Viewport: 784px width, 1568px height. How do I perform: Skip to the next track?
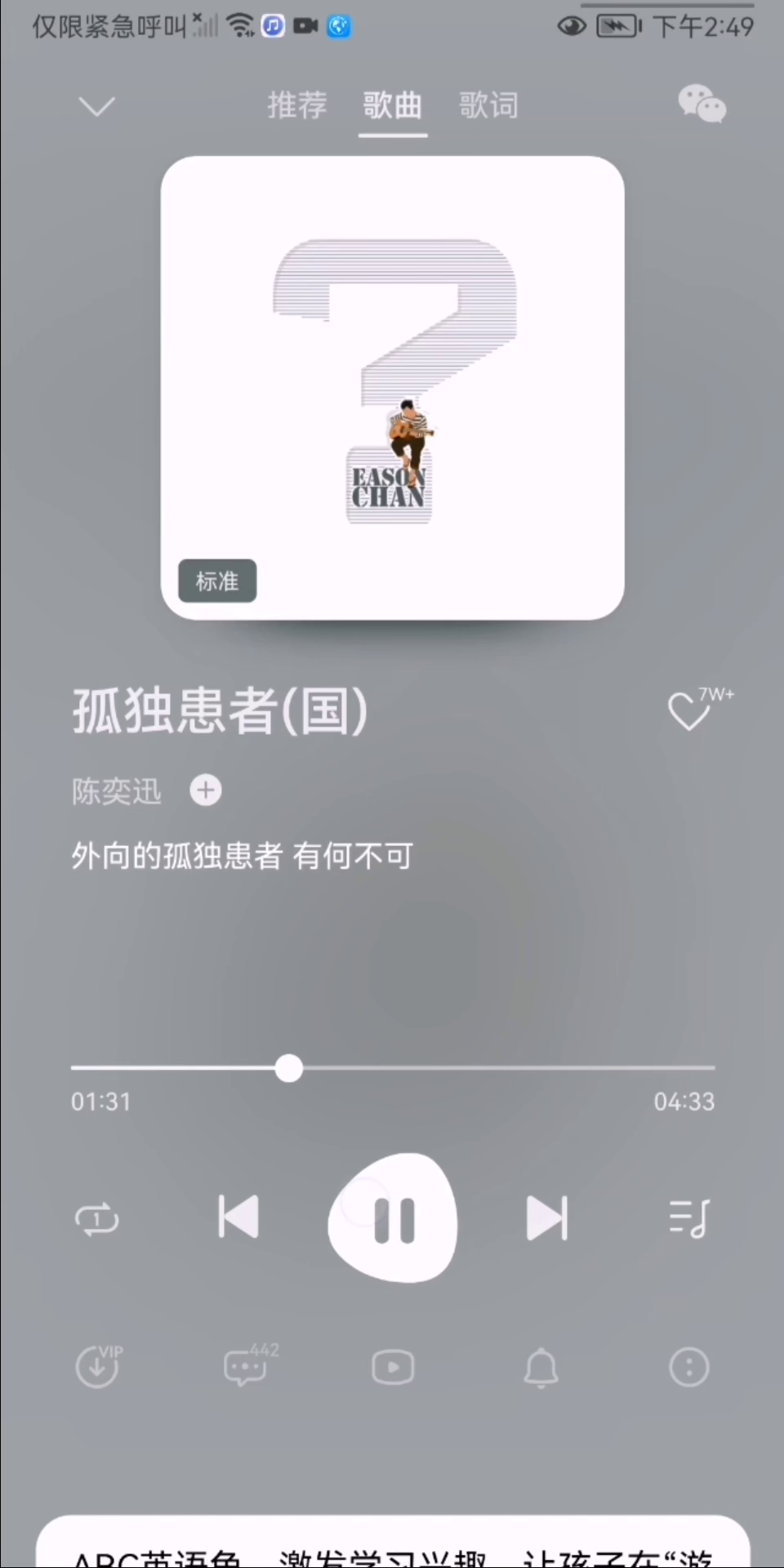click(546, 1218)
